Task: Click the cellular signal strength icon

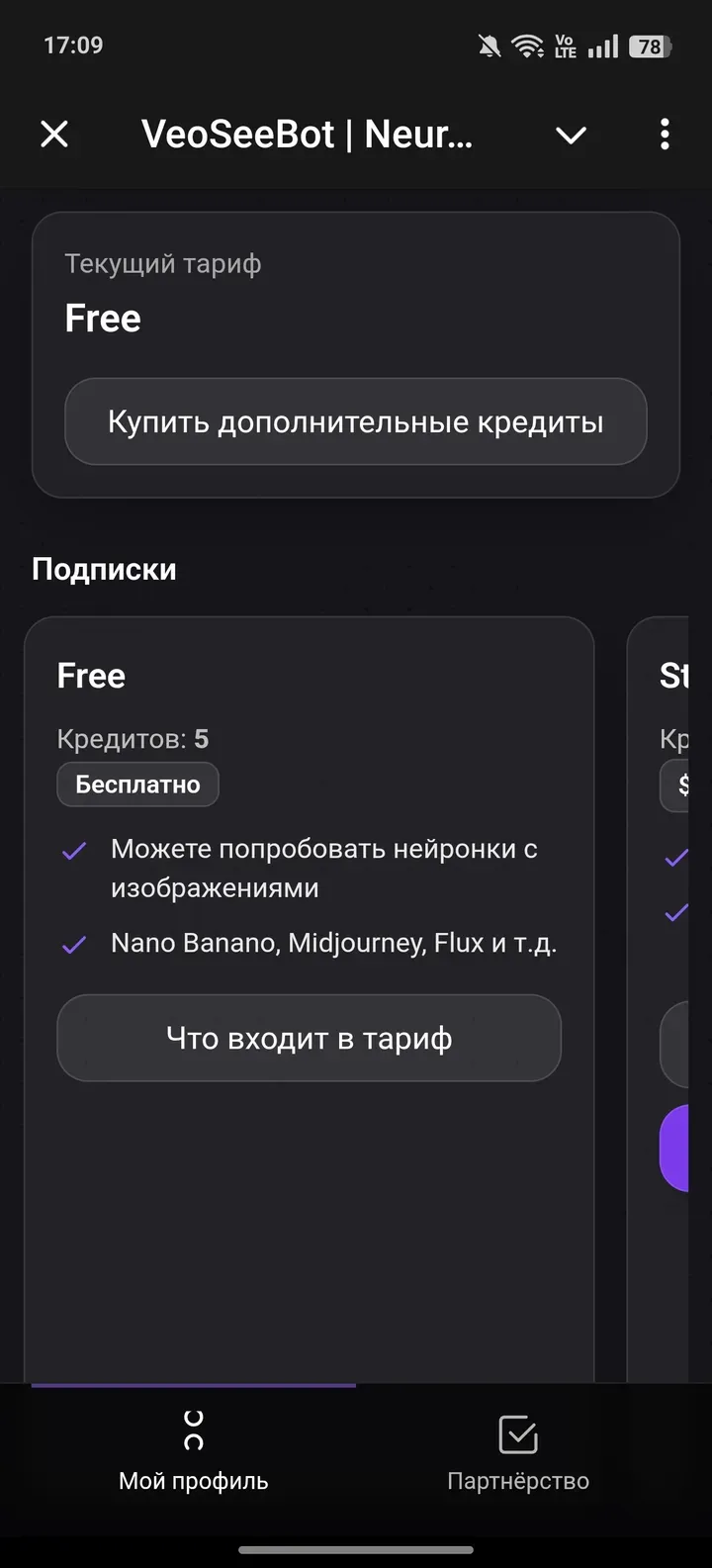Action: pyautogui.click(x=603, y=45)
